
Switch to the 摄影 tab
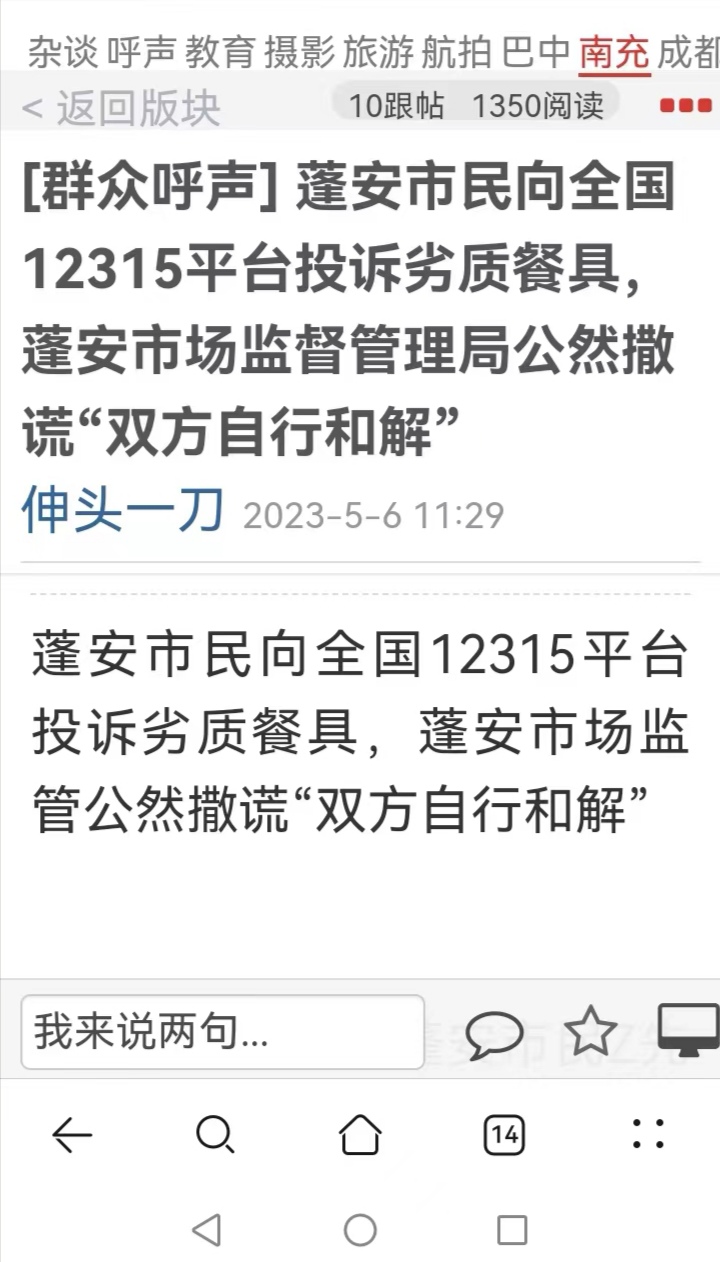coord(299,52)
